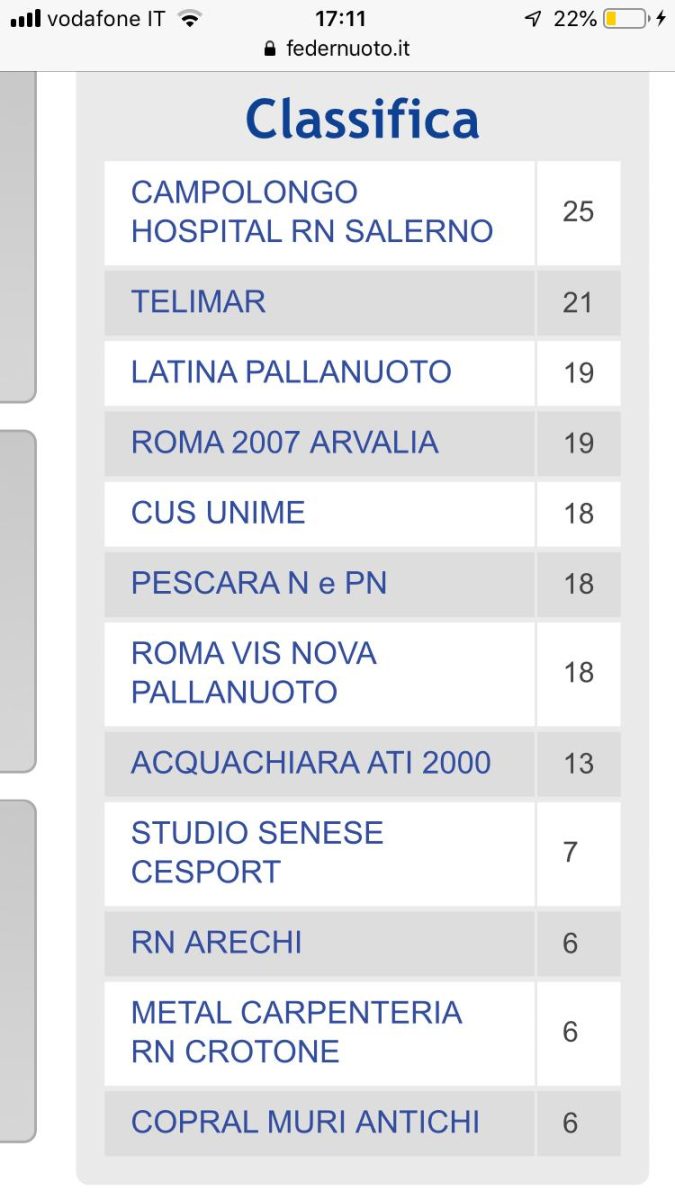Open the RN Arechi link

tap(216, 942)
